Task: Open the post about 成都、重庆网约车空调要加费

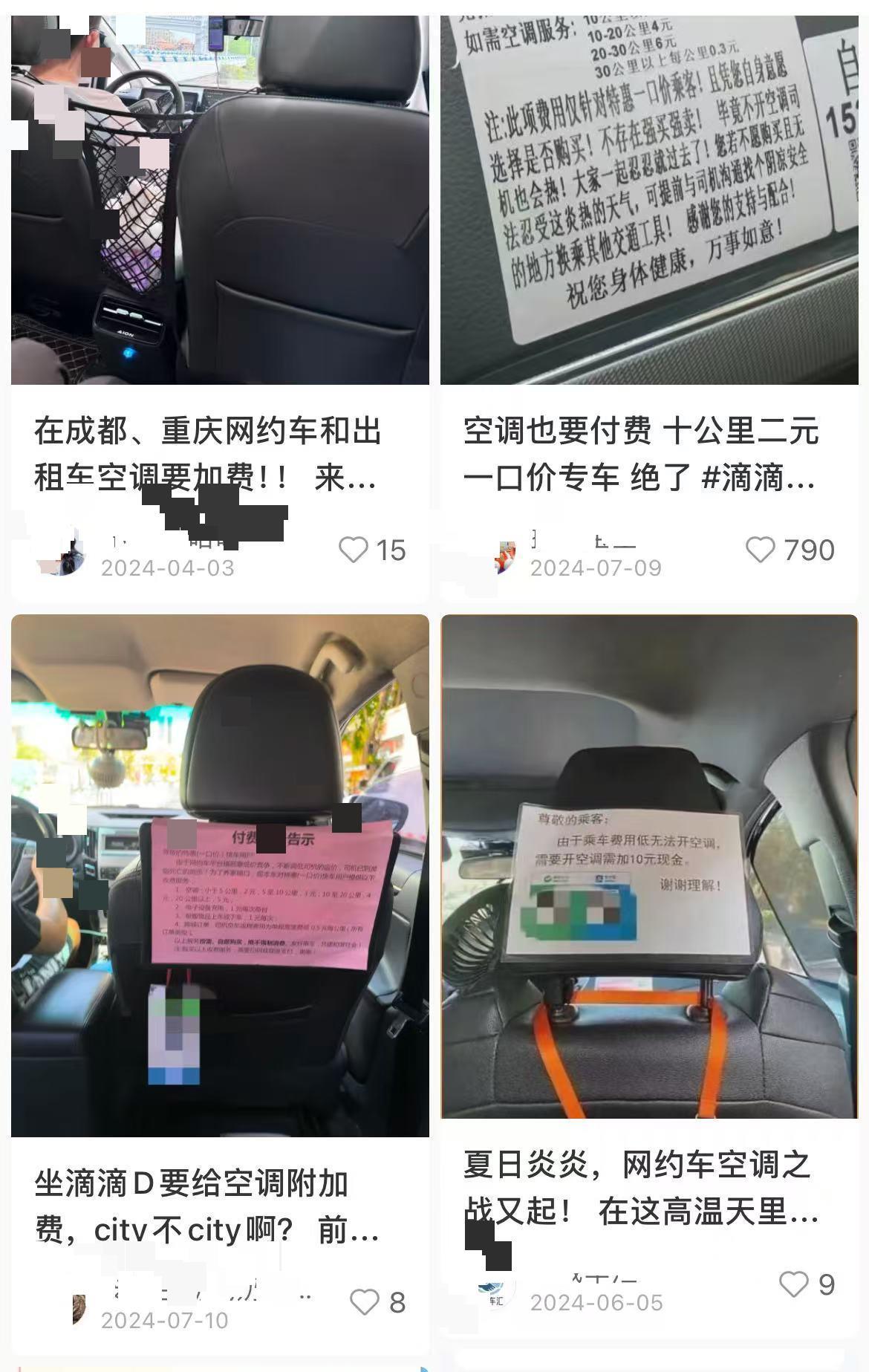Action: point(206,455)
